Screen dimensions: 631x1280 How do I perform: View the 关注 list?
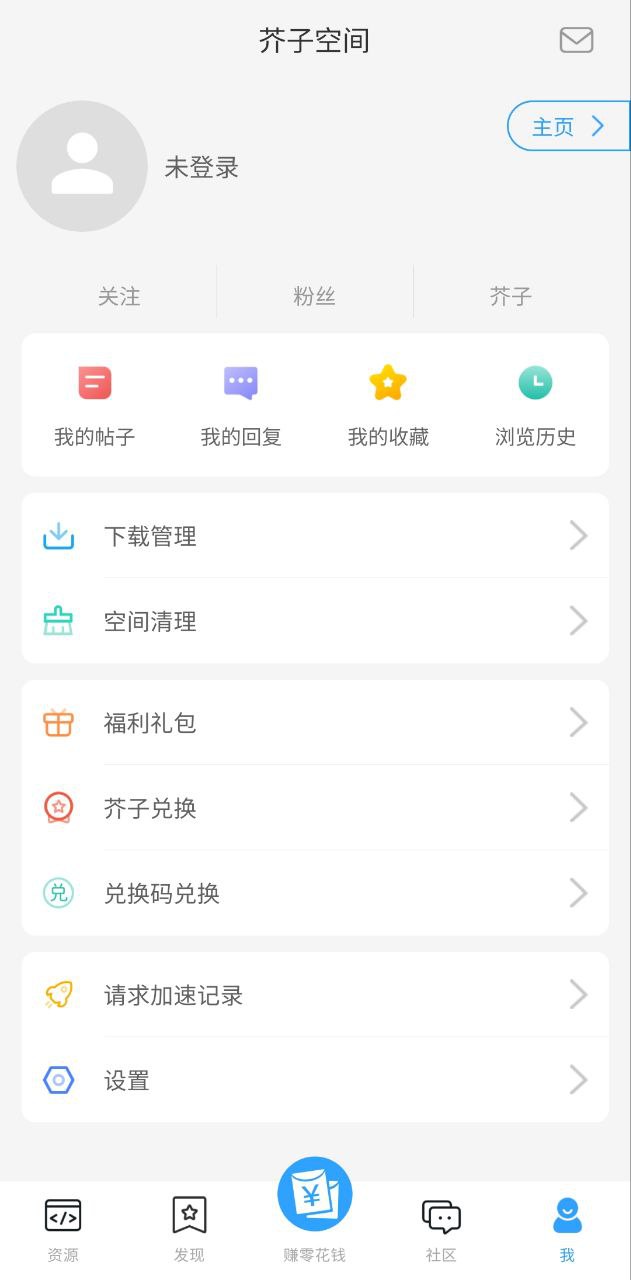pos(119,296)
